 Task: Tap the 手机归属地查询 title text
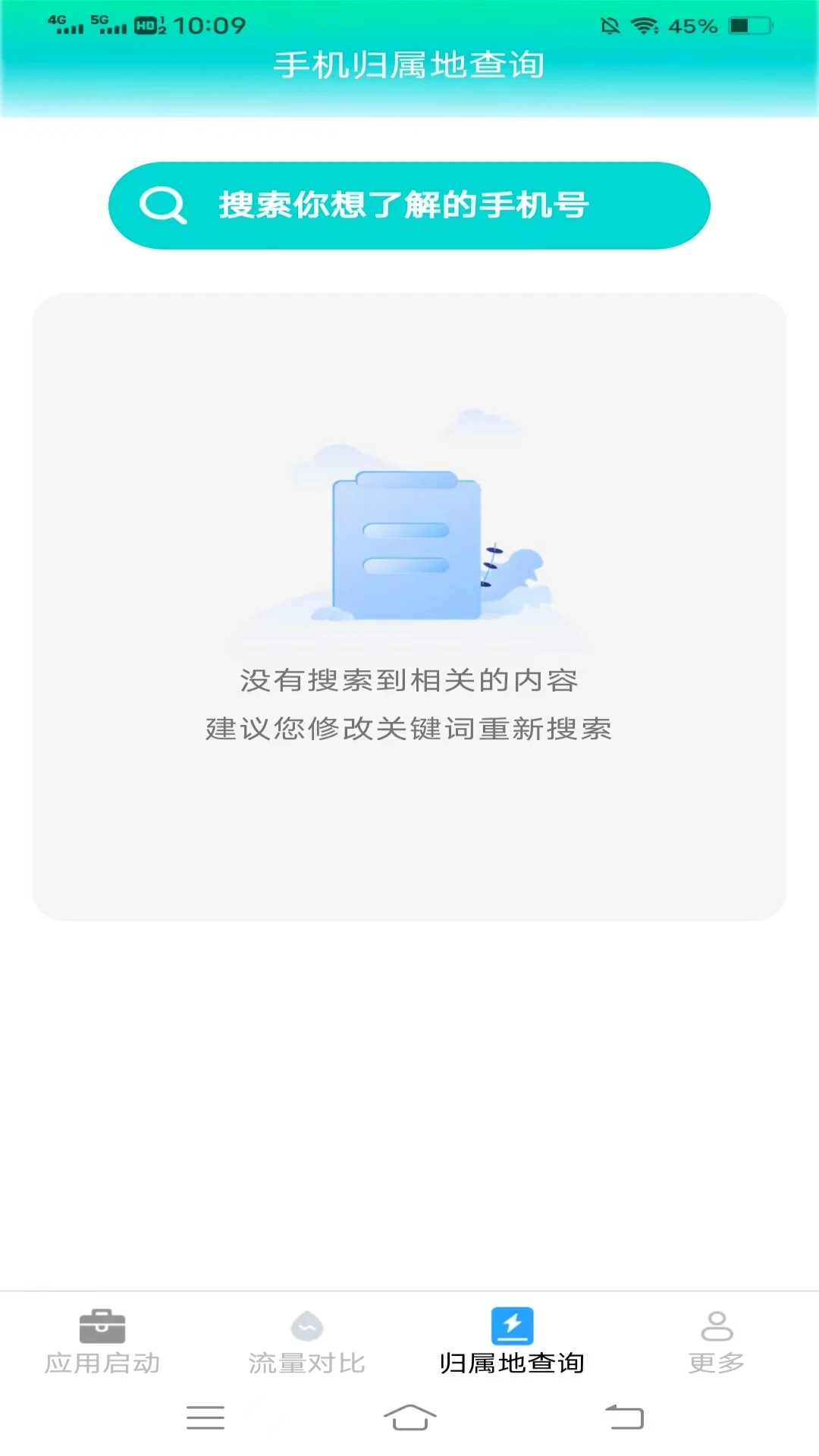409,64
